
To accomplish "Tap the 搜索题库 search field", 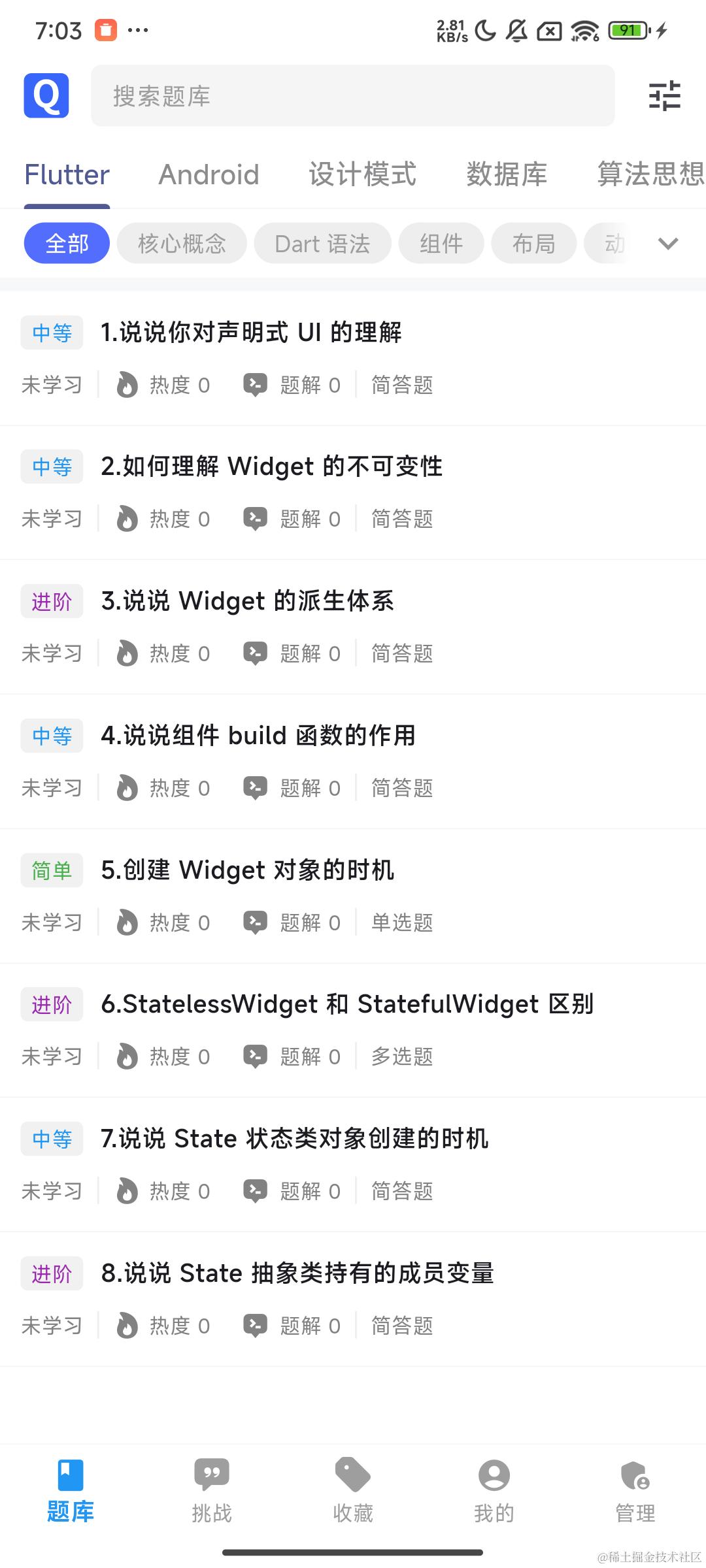I will [353, 96].
